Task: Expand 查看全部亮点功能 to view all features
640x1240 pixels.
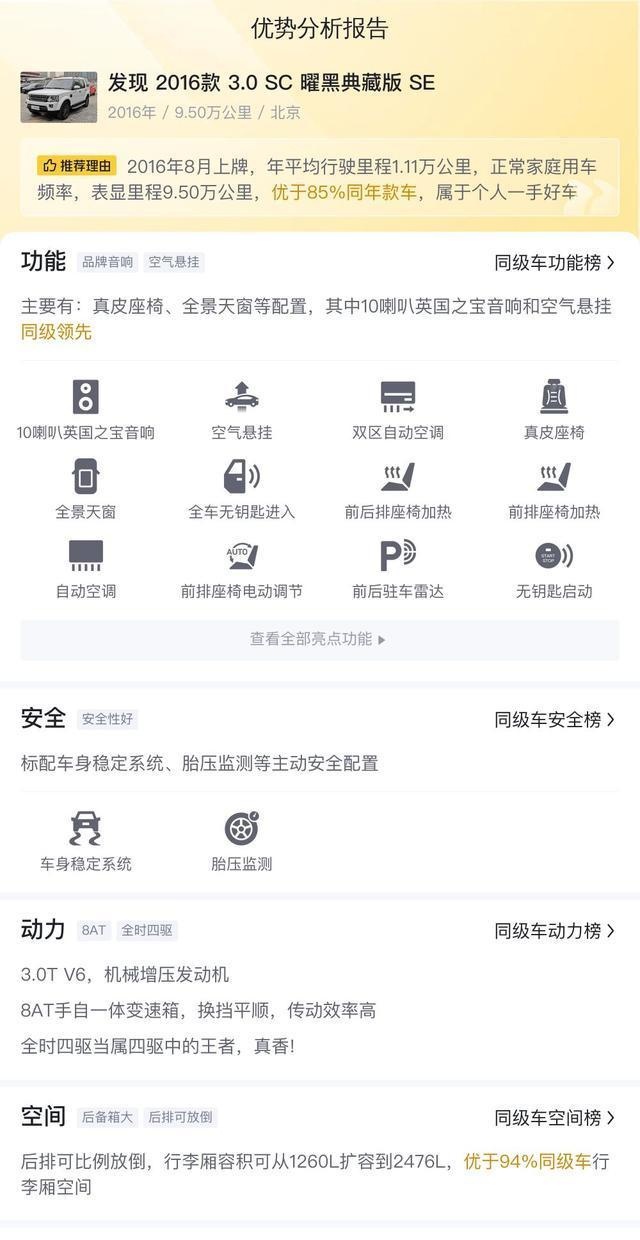Action: 320,639
